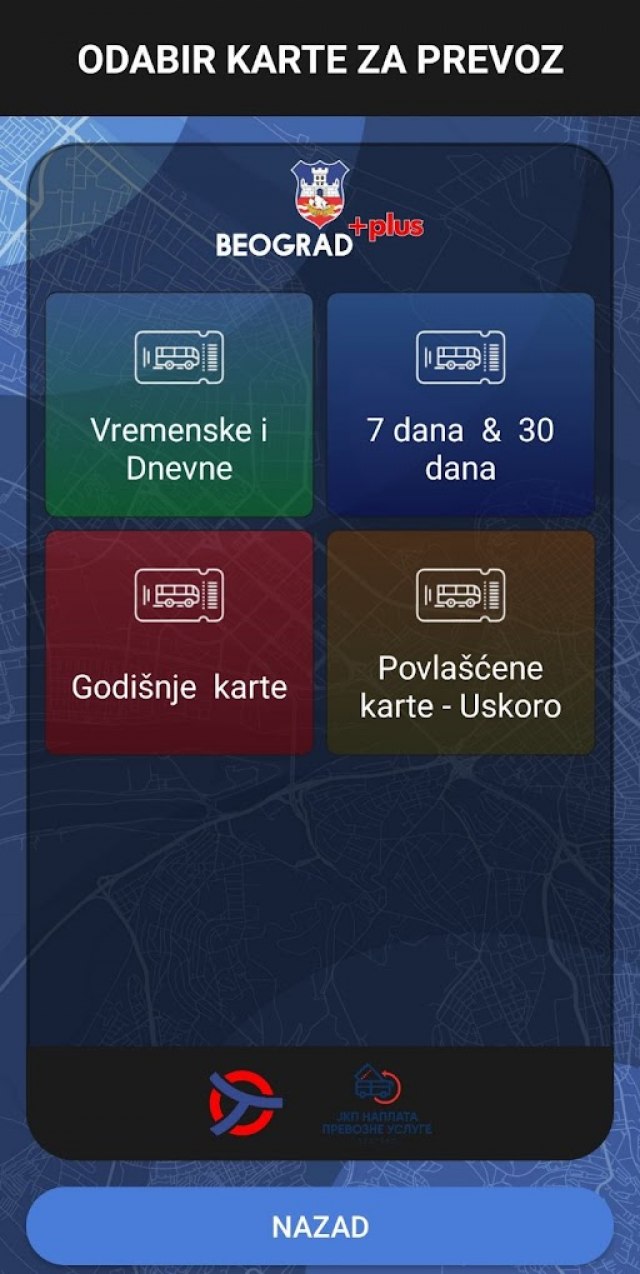Go back with the NAZAD button
640x1274 pixels.
click(320, 1227)
